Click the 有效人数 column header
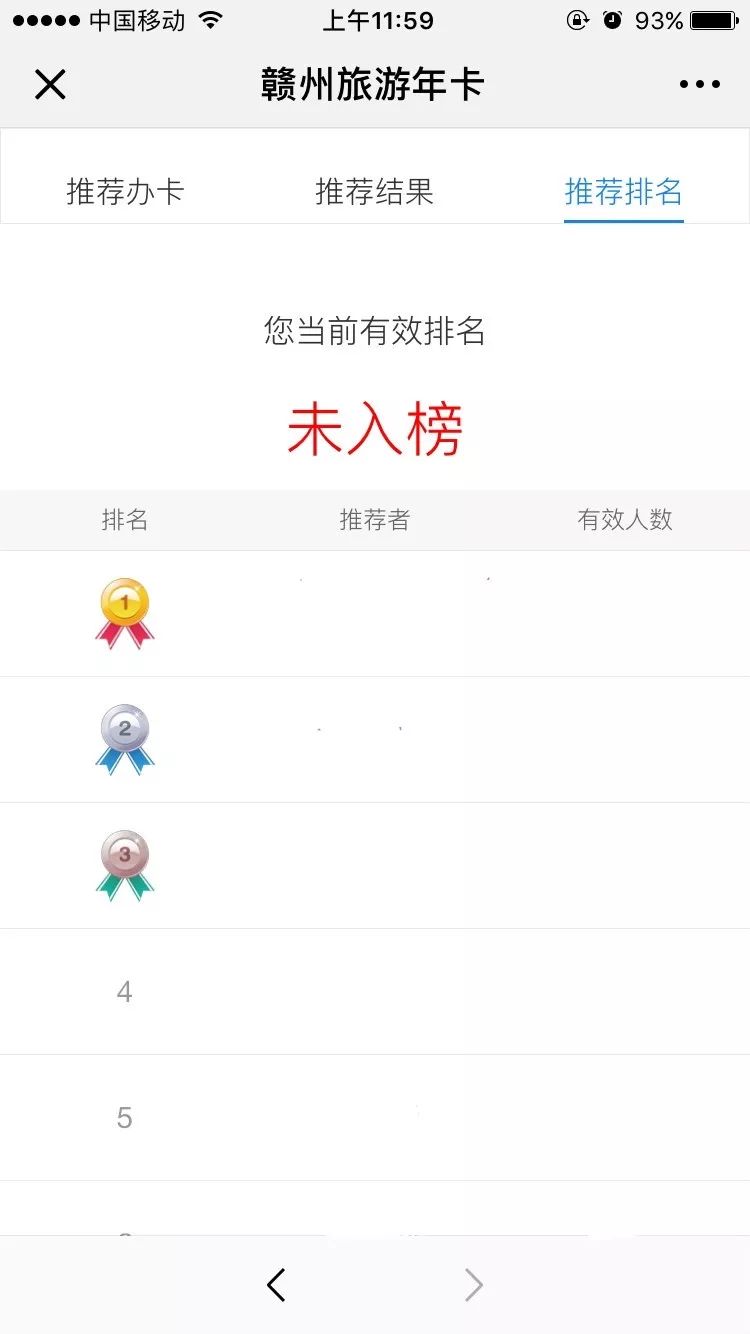The height and width of the screenshot is (1334, 750). point(625,519)
